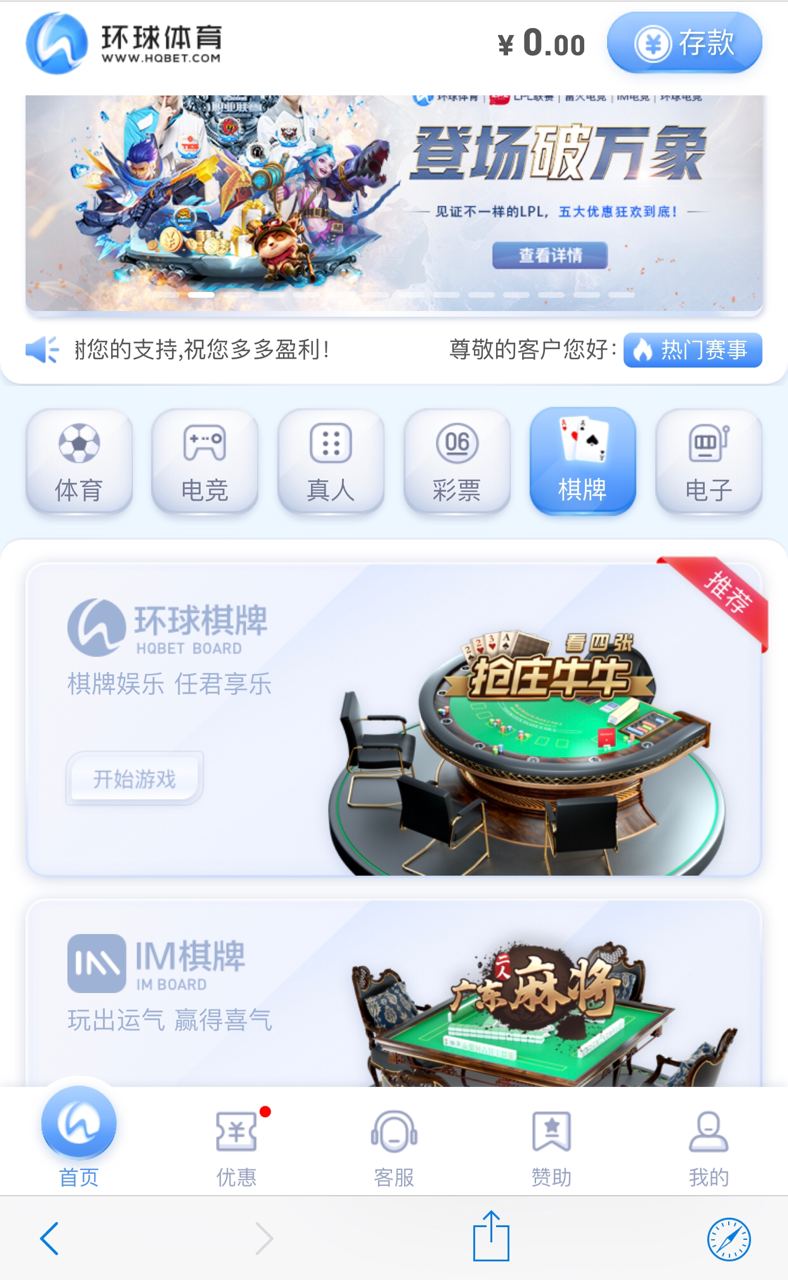Tap the browser share icon
788x1280 pixels.
point(491,1237)
